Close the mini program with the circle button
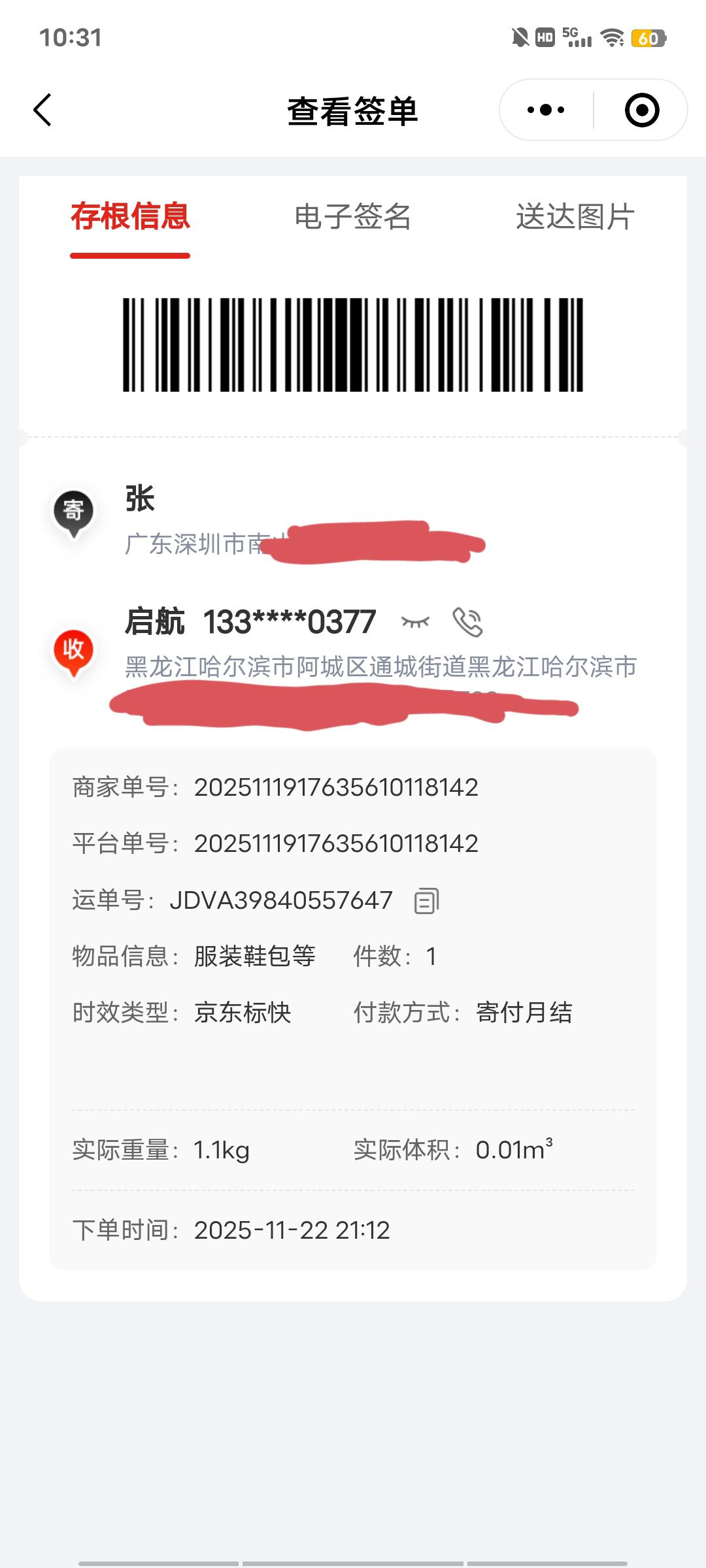The width and height of the screenshot is (706, 1568). (641, 110)
